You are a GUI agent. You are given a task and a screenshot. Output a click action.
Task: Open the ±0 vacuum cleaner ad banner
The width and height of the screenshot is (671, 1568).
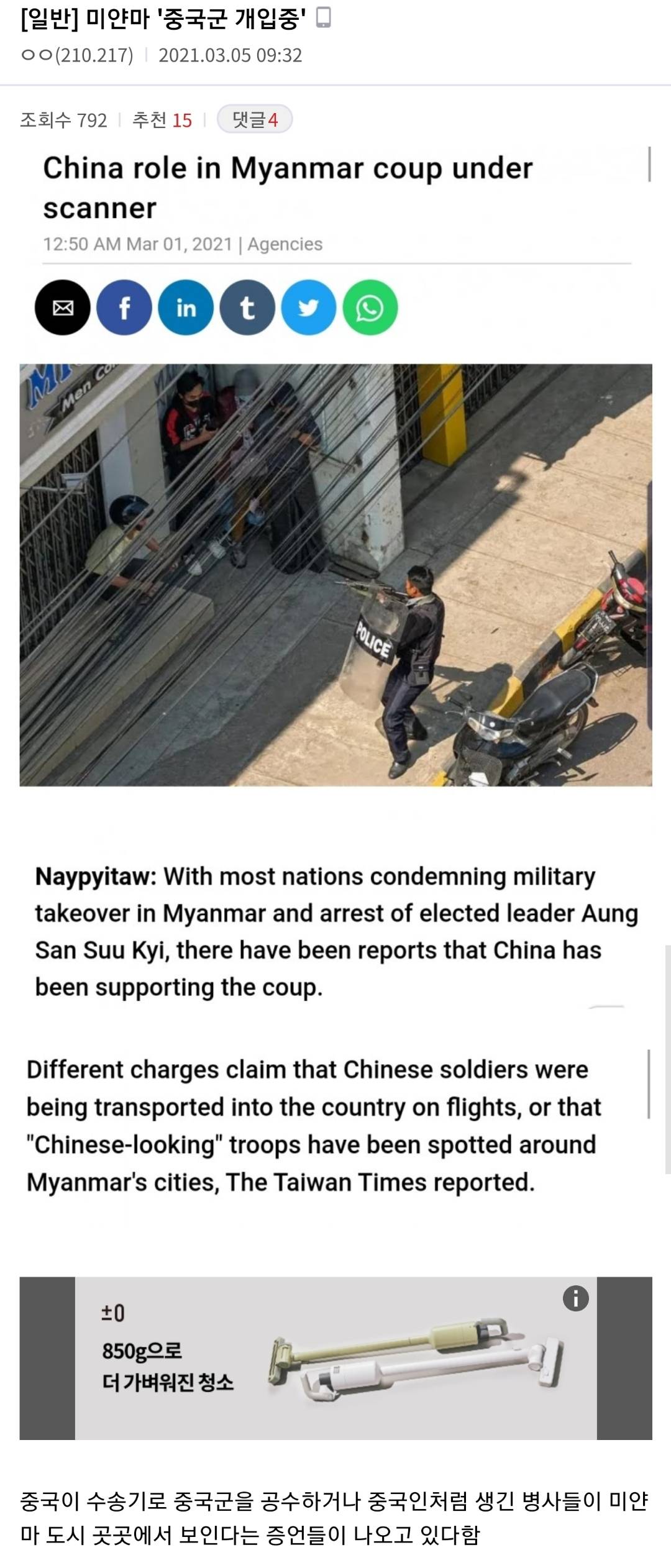[x=335, y=1358]
